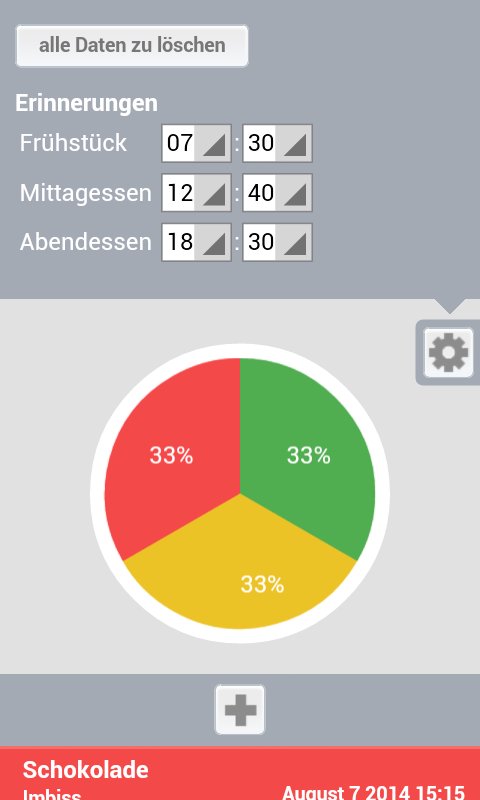Close settings with the gear icon
The height and width of the screenshot is (800, 480).
[448, 353]
